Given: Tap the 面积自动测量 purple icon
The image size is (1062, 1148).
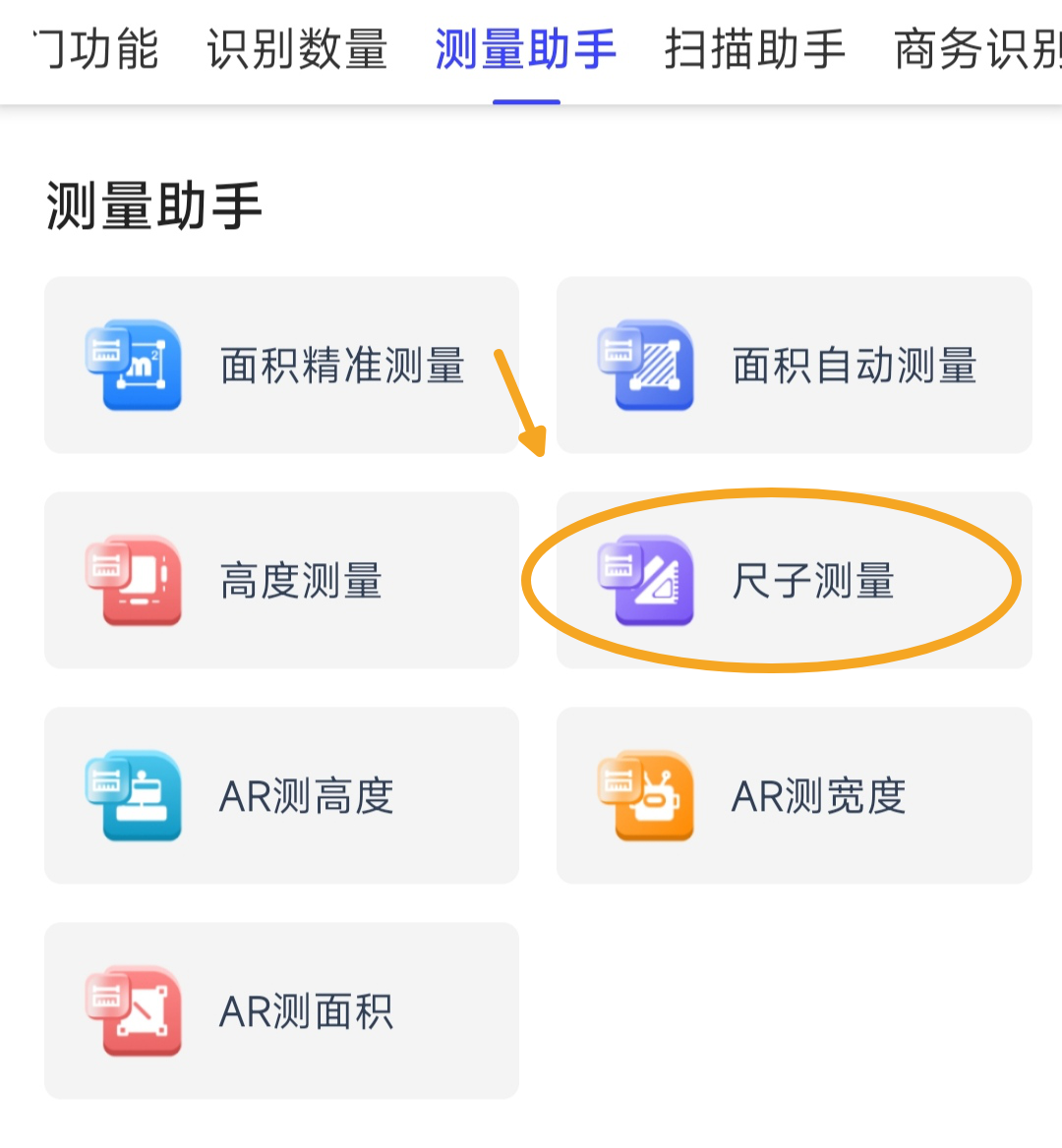Looking at the screenshot, I should (649, 366).
